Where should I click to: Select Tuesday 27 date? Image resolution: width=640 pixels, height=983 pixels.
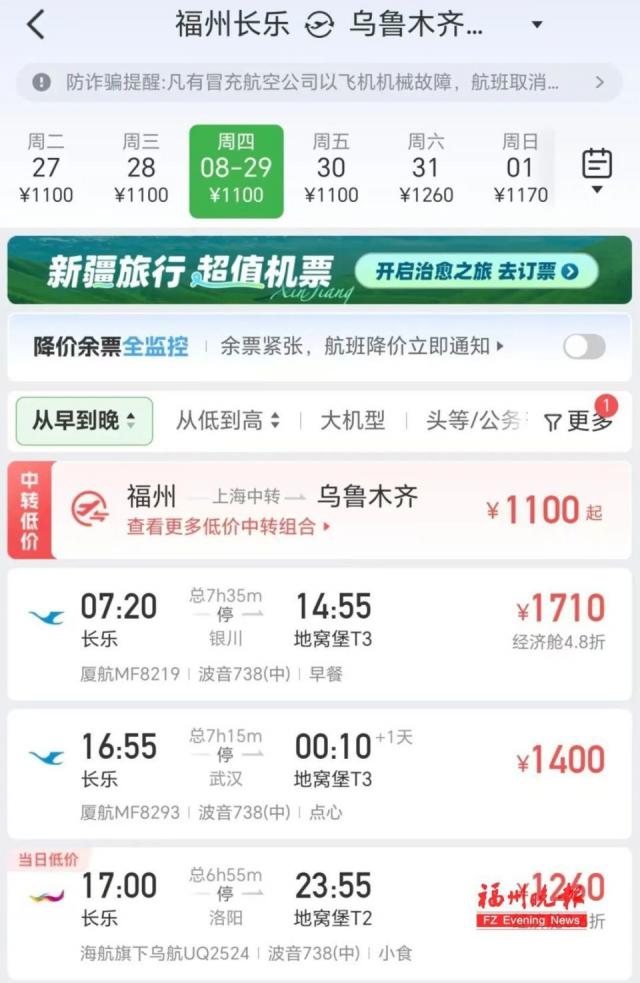tap(46, 169)
